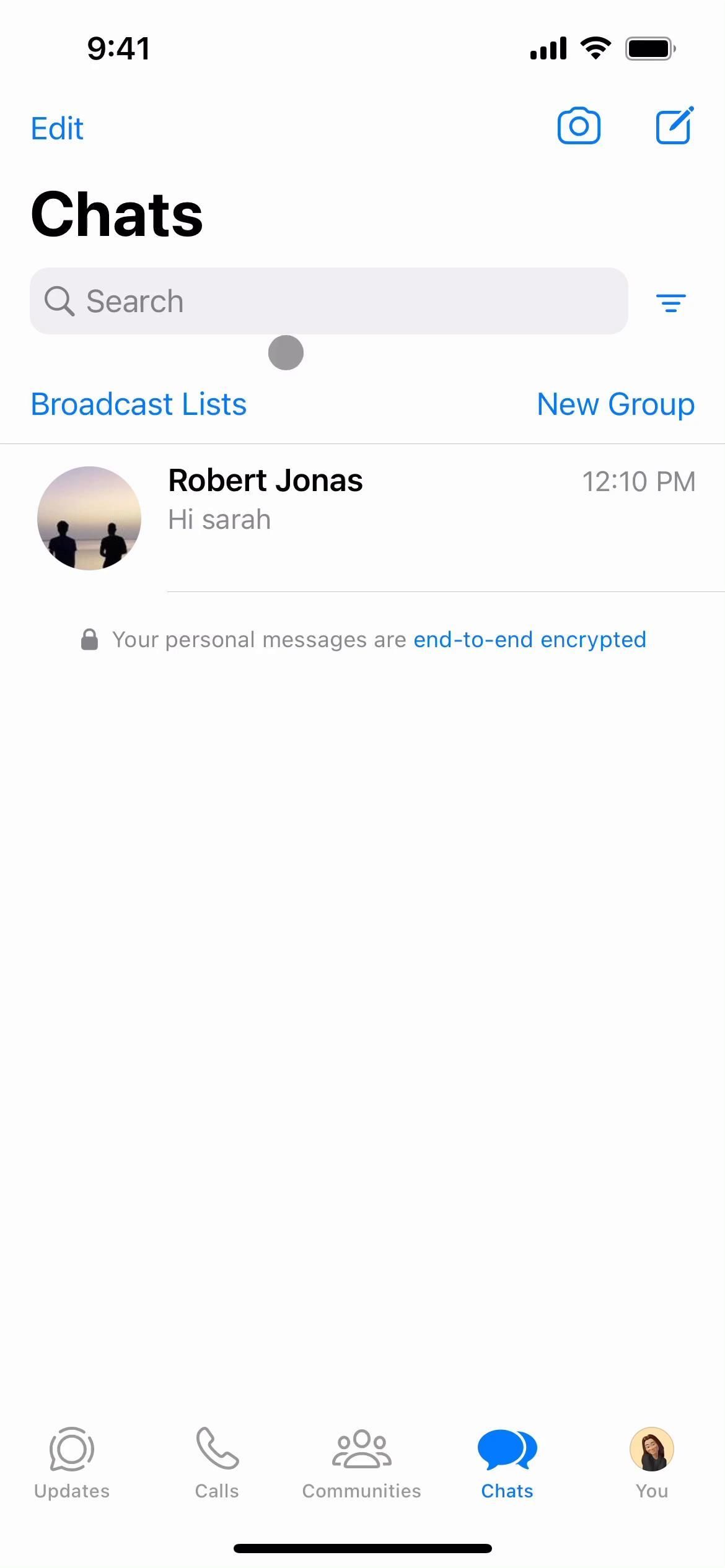Switch to the Updates tab
The image size is (725, 1568).
tap(72, 1463)
